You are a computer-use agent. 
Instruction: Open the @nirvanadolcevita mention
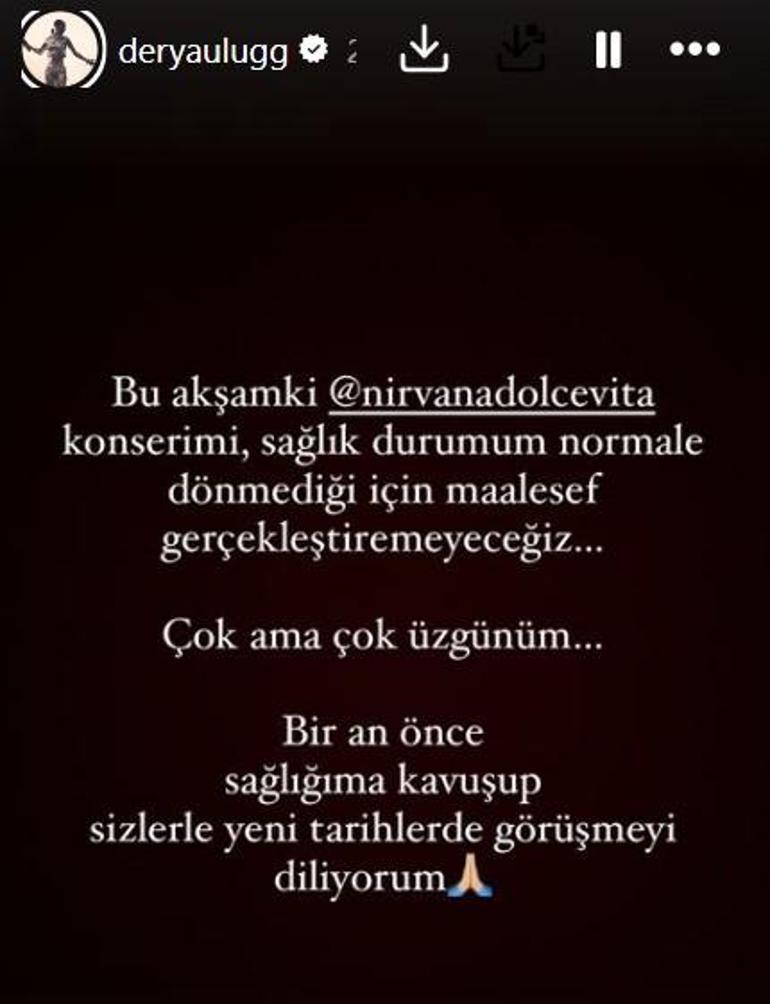coord(491,394)
